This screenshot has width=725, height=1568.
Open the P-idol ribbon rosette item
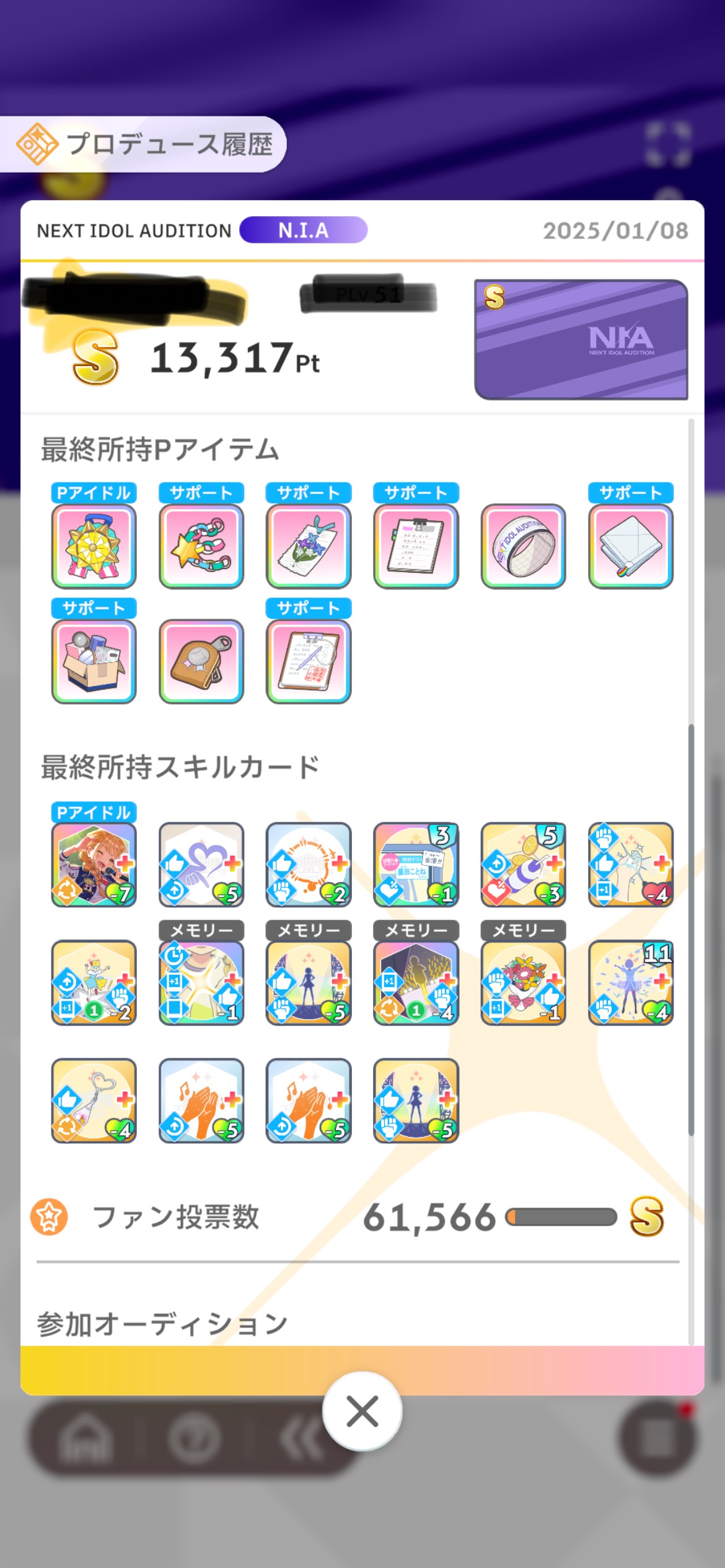94,546
